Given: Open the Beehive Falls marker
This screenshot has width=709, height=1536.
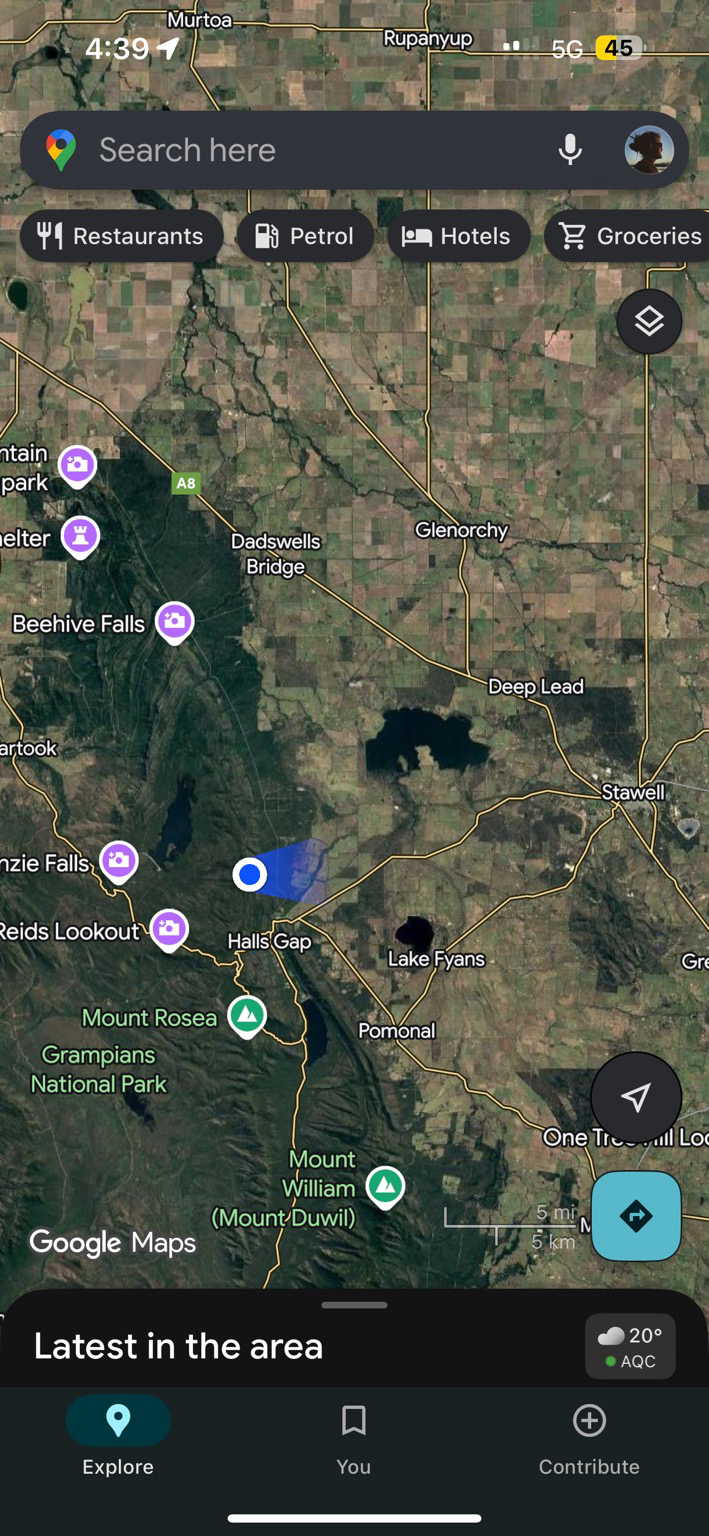Looking at the screenshot, I should click(174, 622).
